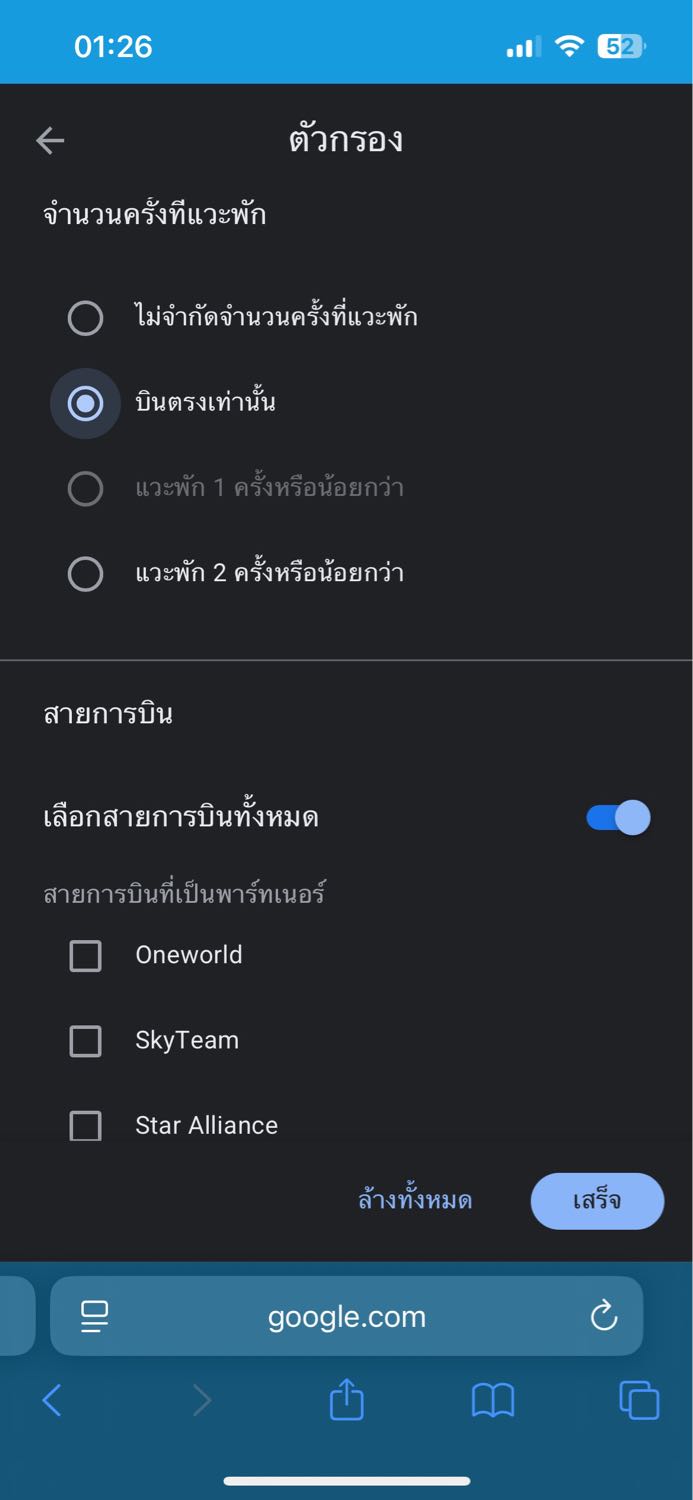
Task: Reload the page in Safari
Action: coord(604,1316)
